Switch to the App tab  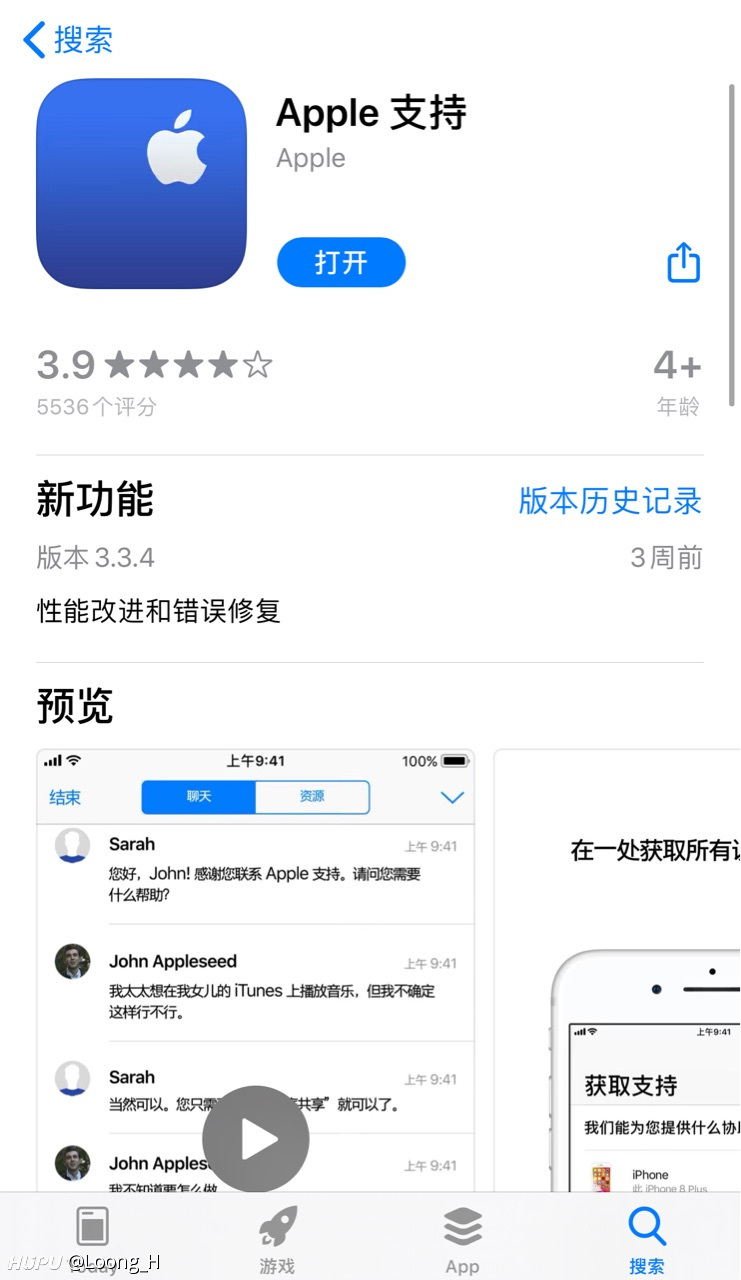coord(462,1237)
